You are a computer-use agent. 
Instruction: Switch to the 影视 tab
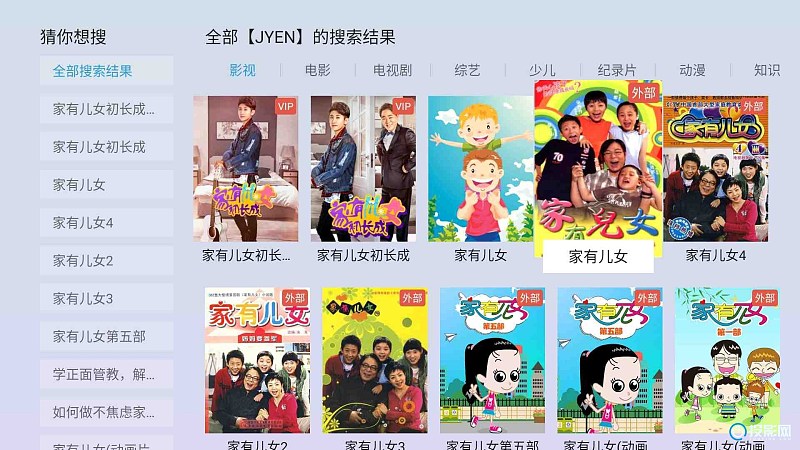[243, 70]
